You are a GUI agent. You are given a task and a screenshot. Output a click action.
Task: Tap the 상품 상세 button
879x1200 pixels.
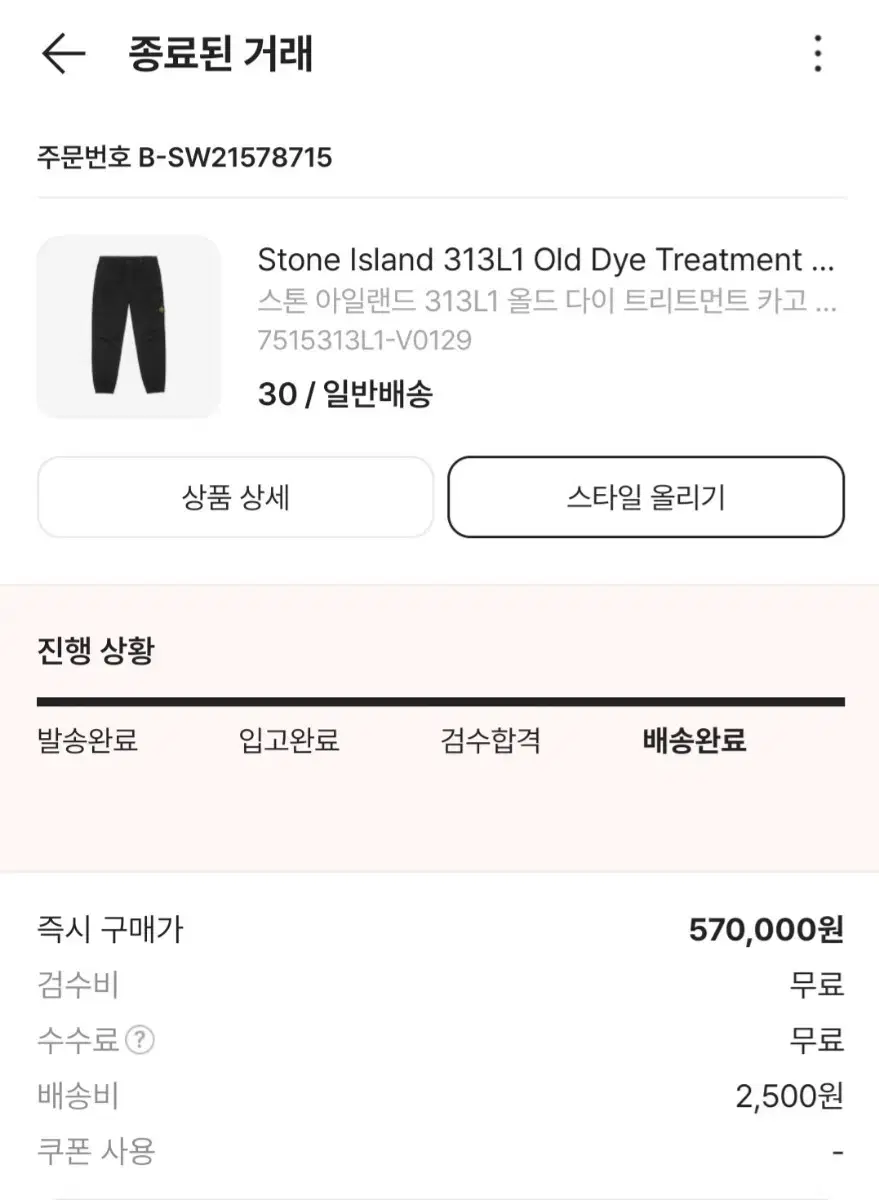[x=236, y=497]
